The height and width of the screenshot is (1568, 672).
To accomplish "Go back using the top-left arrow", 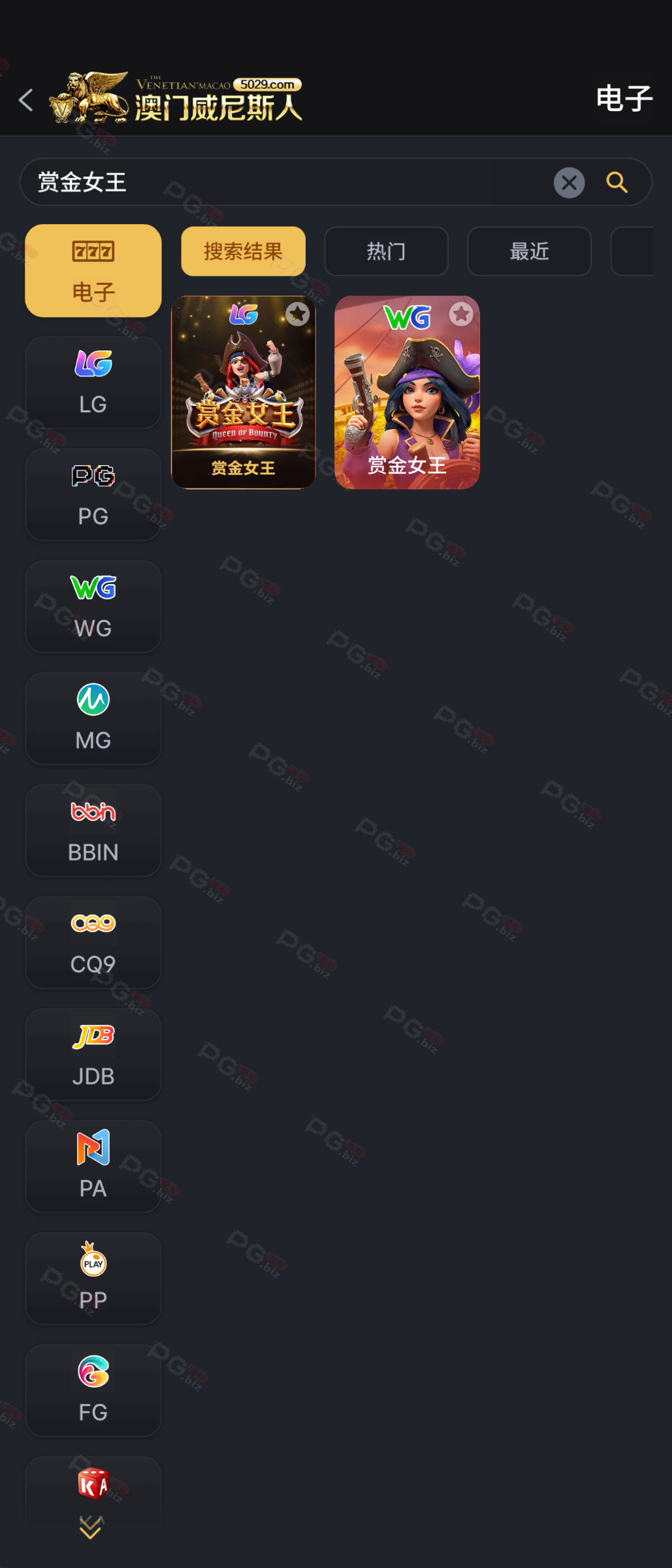I will (x=26, y=100).
